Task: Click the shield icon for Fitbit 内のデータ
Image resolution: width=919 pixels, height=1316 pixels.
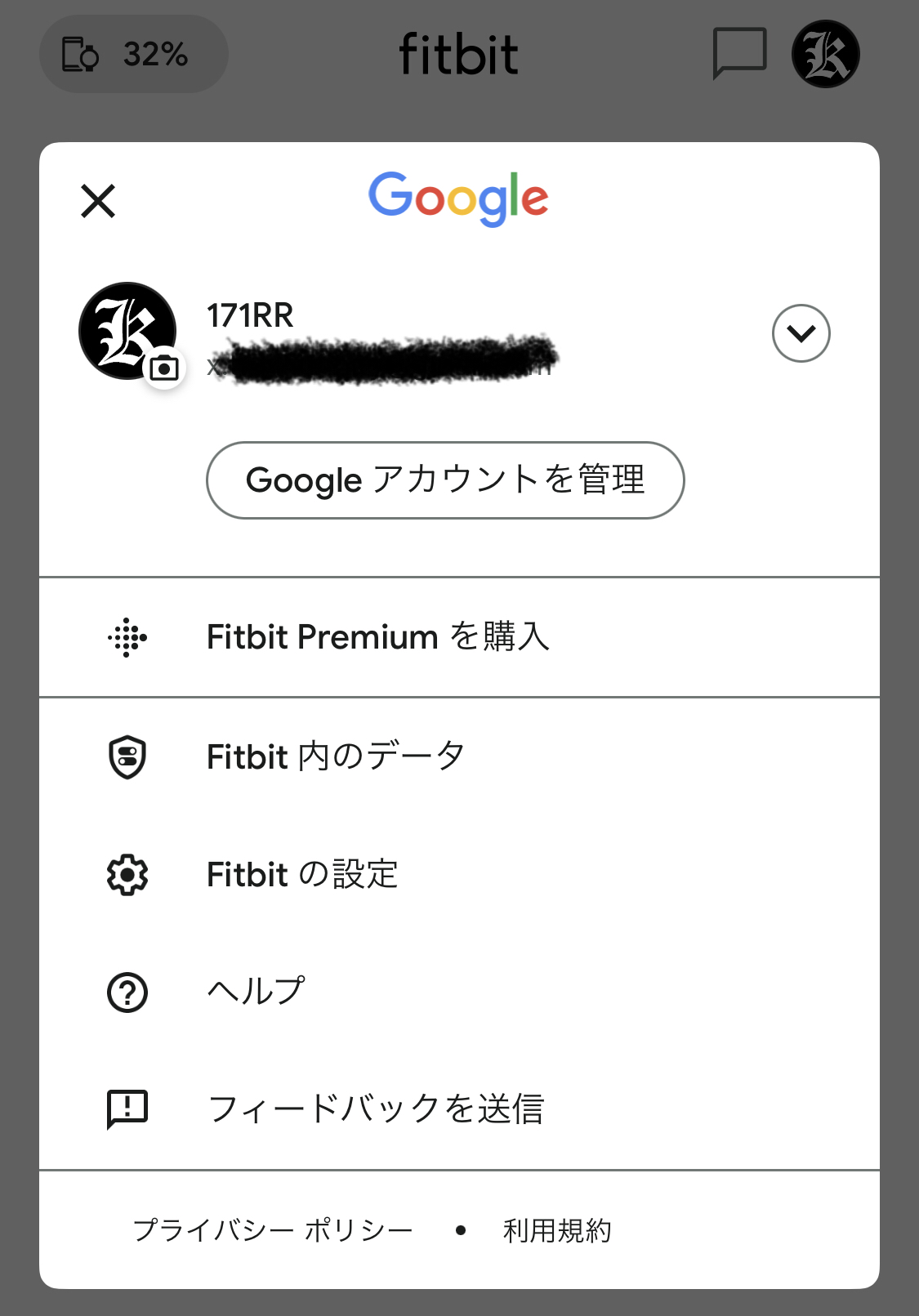Action: (x=127, y=756)
